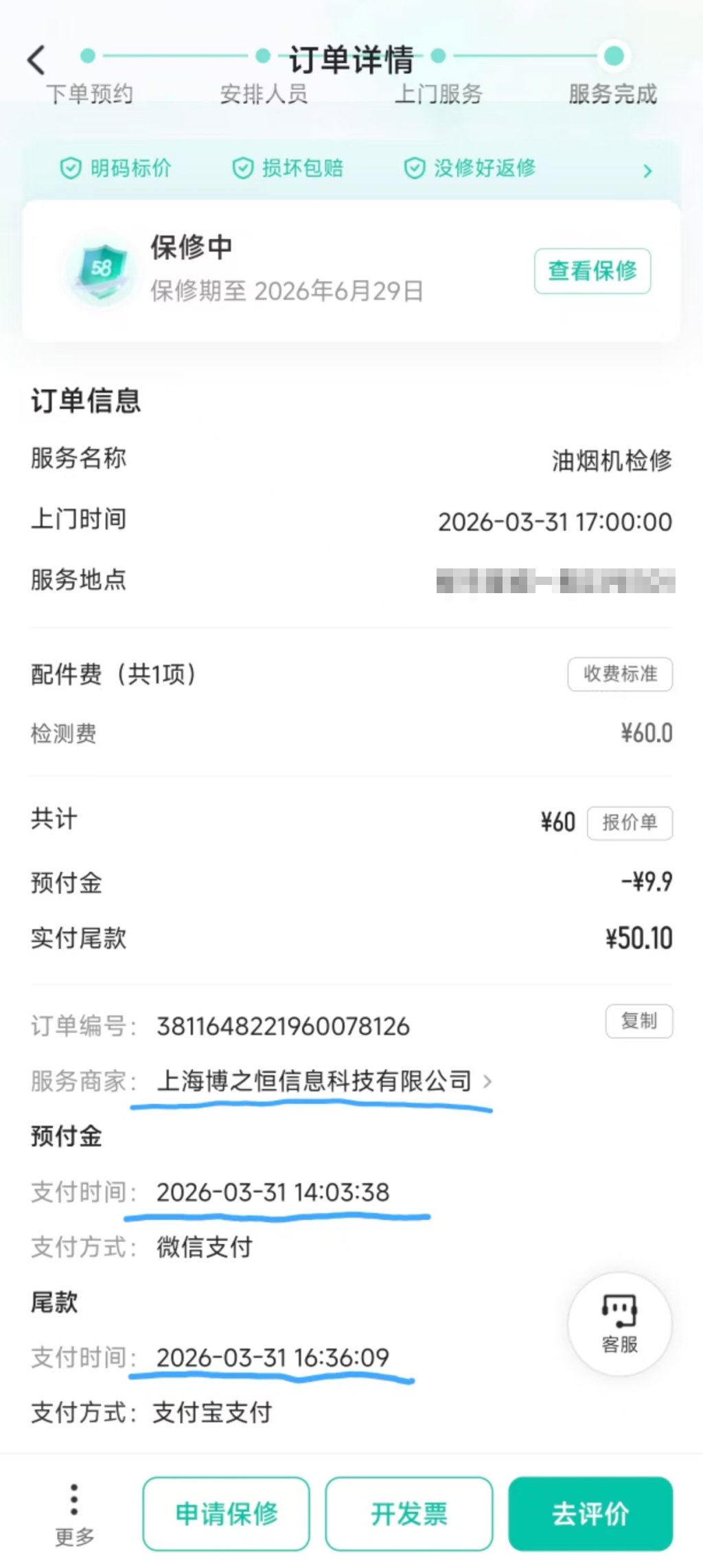The width and height of the screenshot is (703, 1568).
Task: Open the 更多 more options menu
Action: click(74, 1514)
